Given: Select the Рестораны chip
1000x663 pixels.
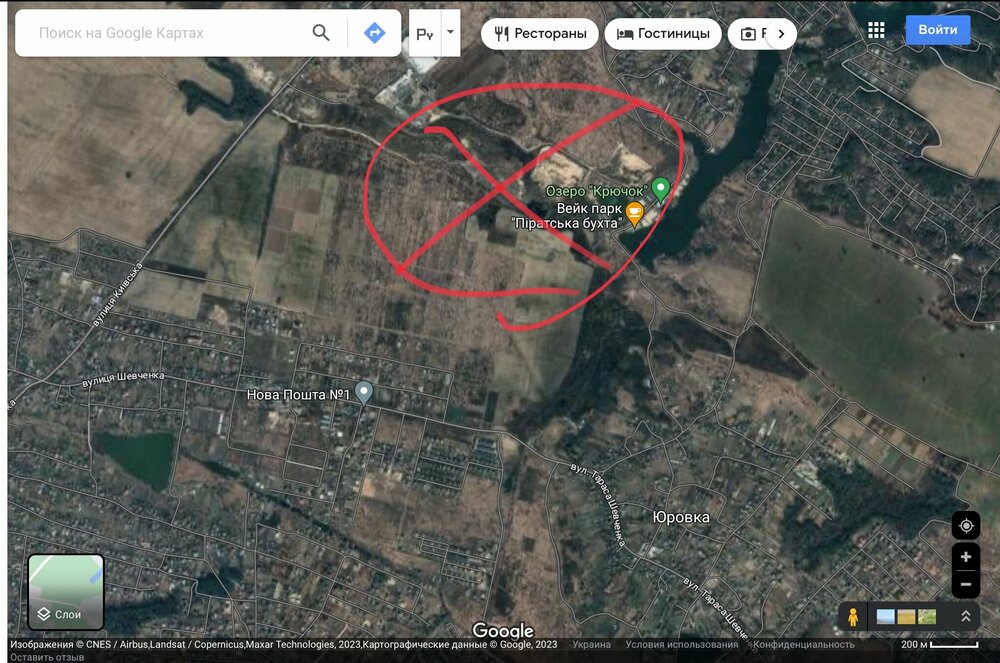Looking at the screenshot, I should click(540, 33).
